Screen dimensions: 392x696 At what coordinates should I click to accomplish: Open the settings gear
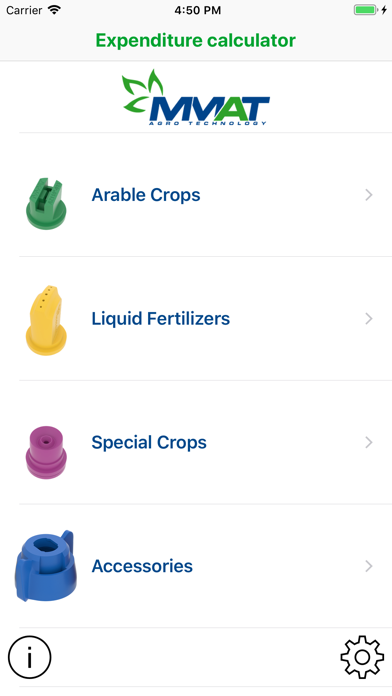pos(362,657)
